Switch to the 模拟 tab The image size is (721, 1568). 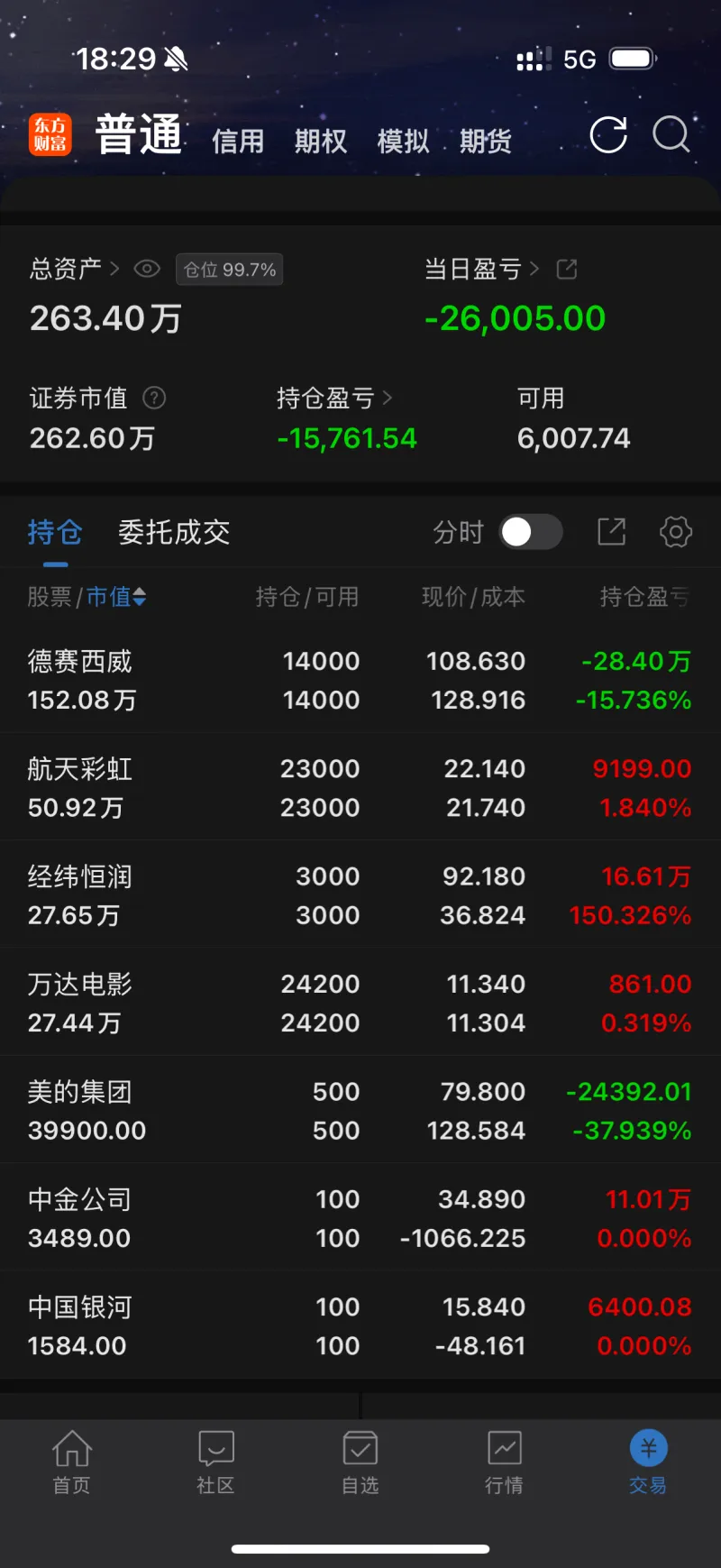(403, 142)
